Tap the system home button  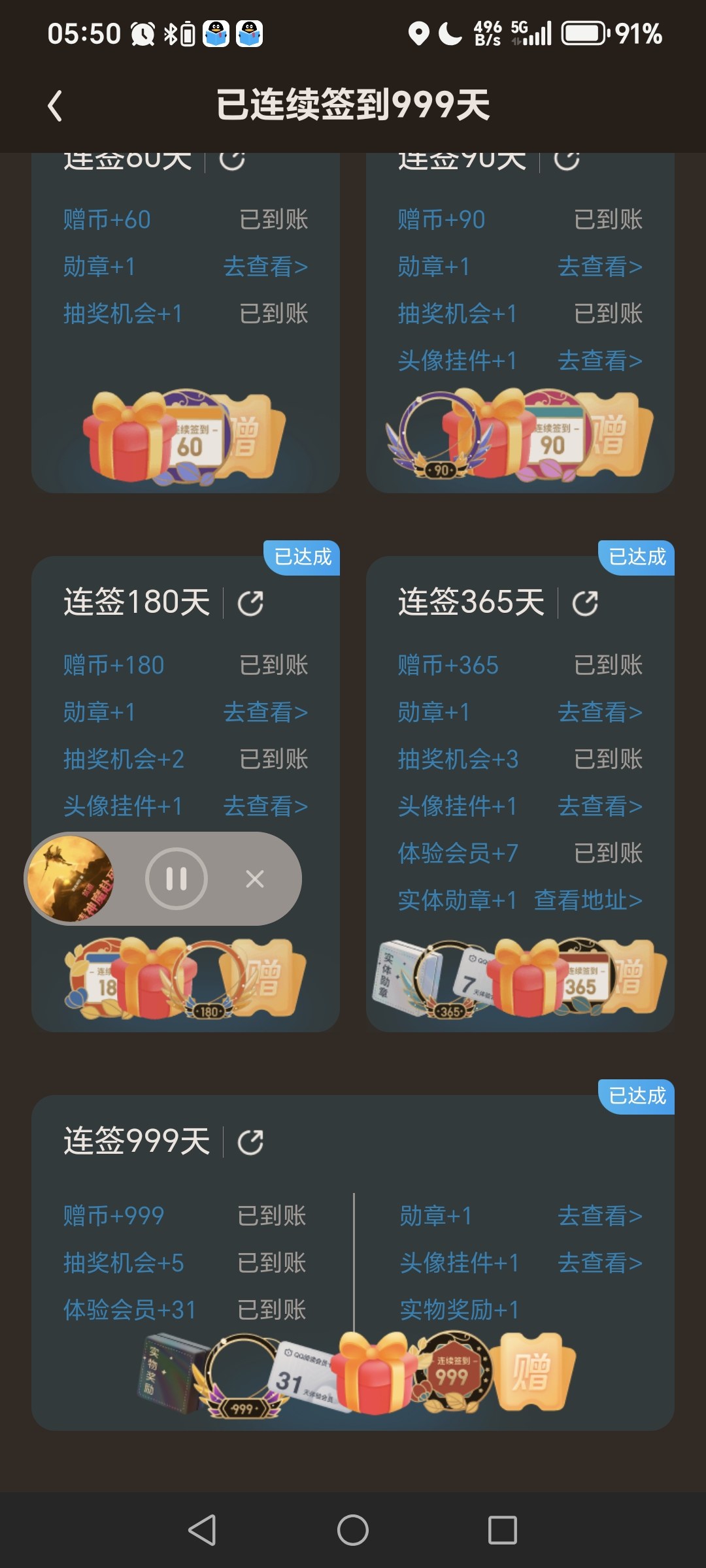(x=353, y=1529)
